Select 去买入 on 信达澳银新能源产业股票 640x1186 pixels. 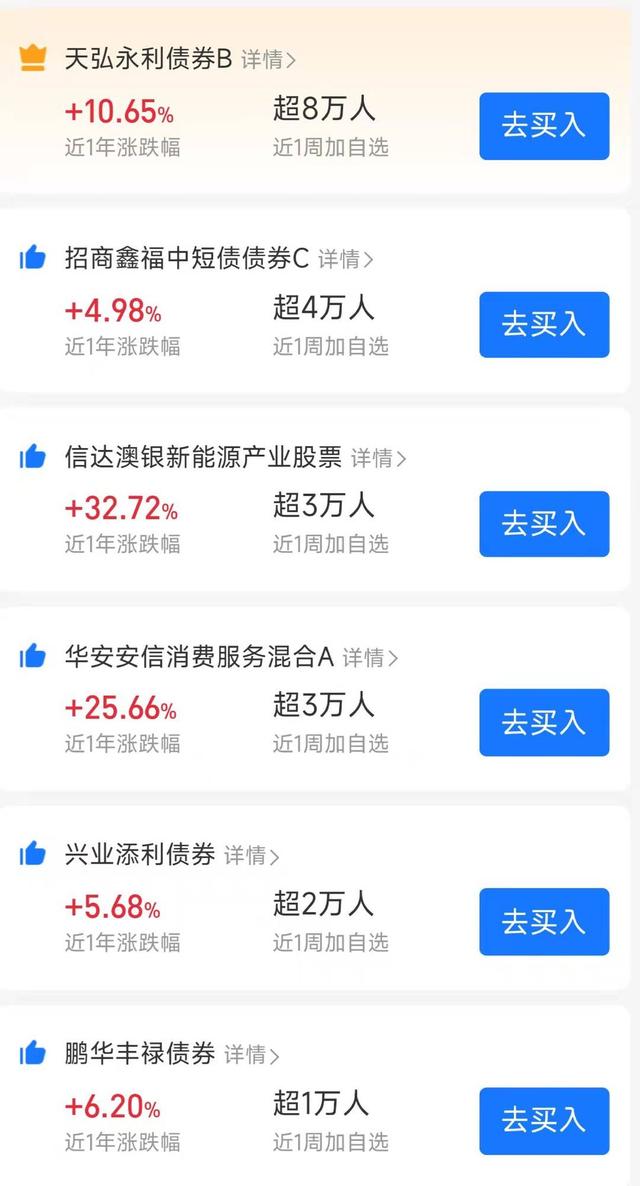pyautogui.click(x=544, y=523)
